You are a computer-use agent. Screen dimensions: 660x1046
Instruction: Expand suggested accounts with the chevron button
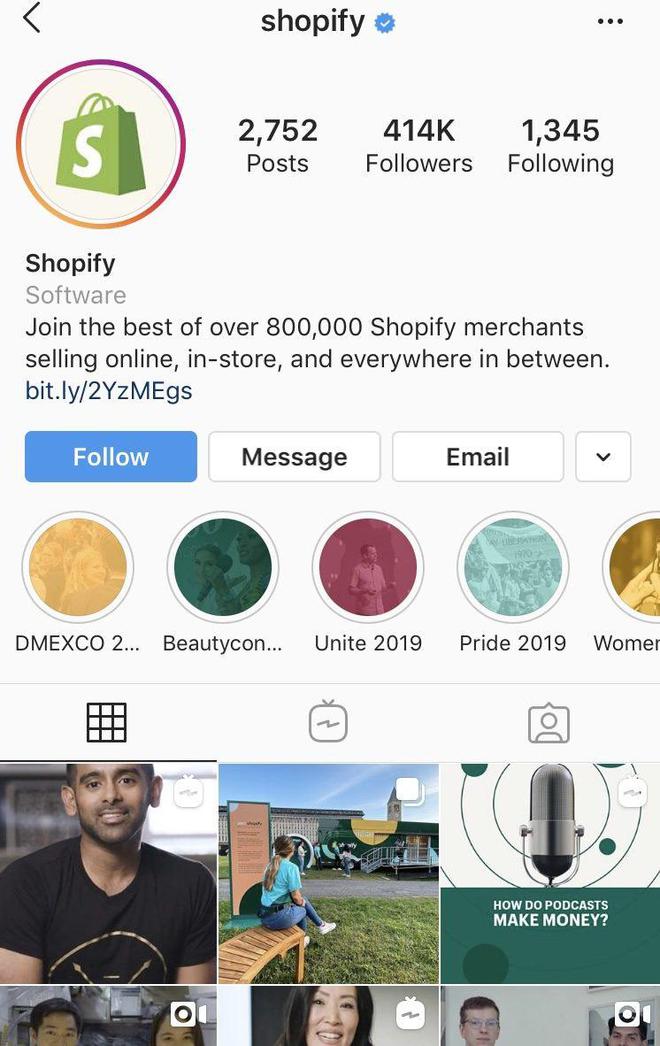coord(603,457)
